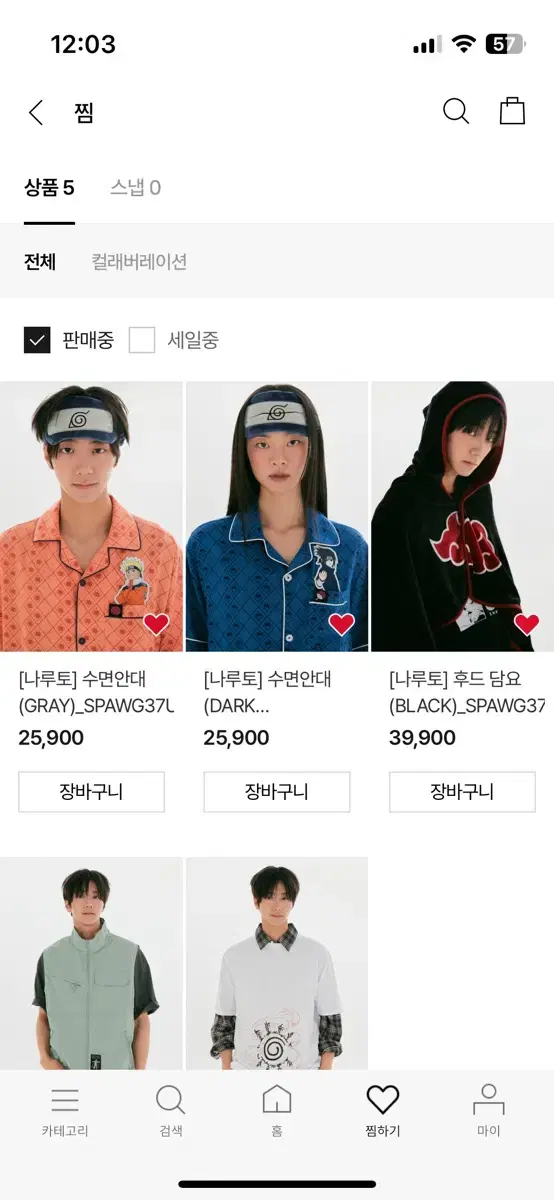Unlike the 후드 담요 (BLACK) product
Image resolution: width=554 pixels, height=1200 pixels.
point(527,624)
